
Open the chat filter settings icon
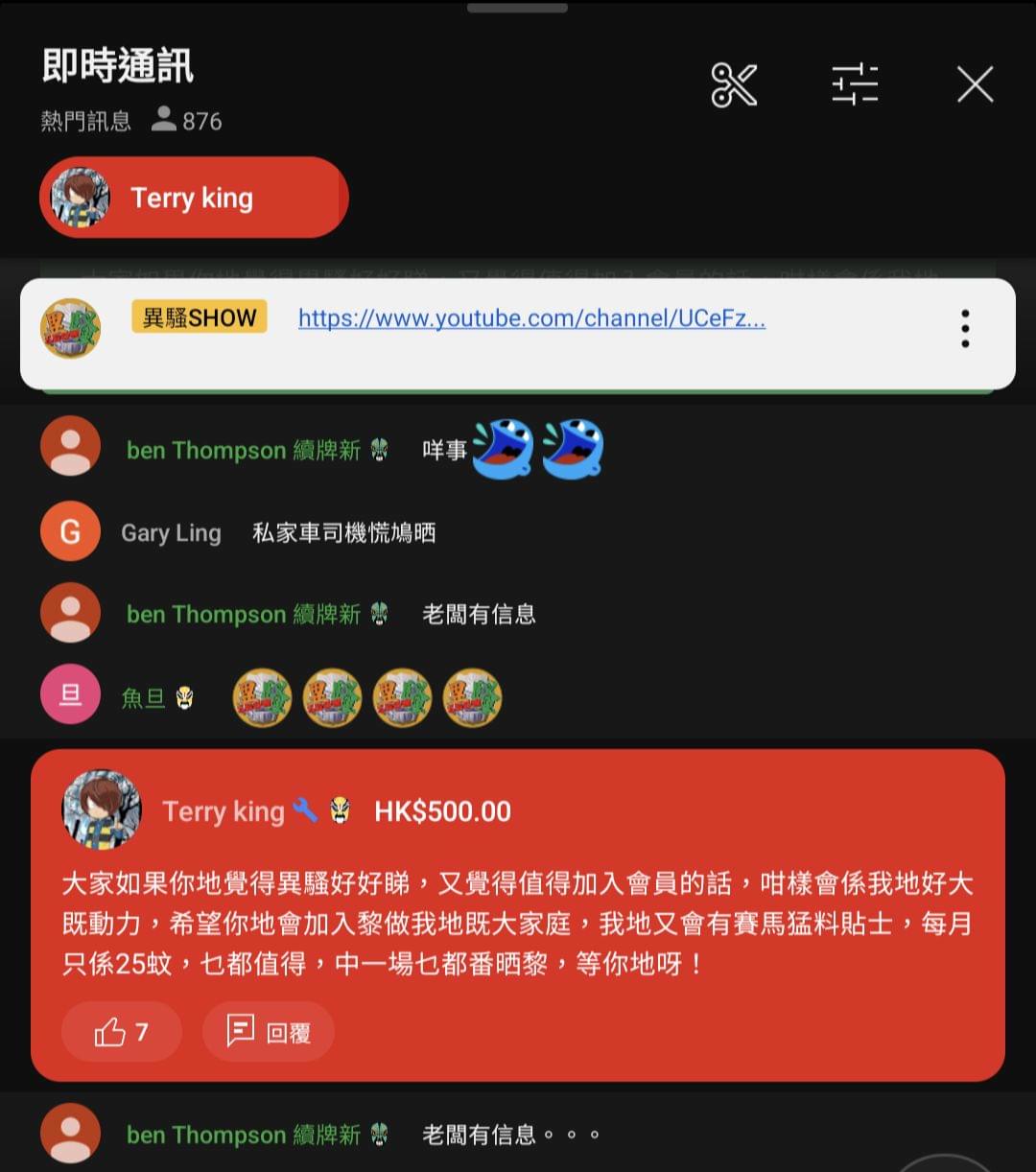click(855, 84)
